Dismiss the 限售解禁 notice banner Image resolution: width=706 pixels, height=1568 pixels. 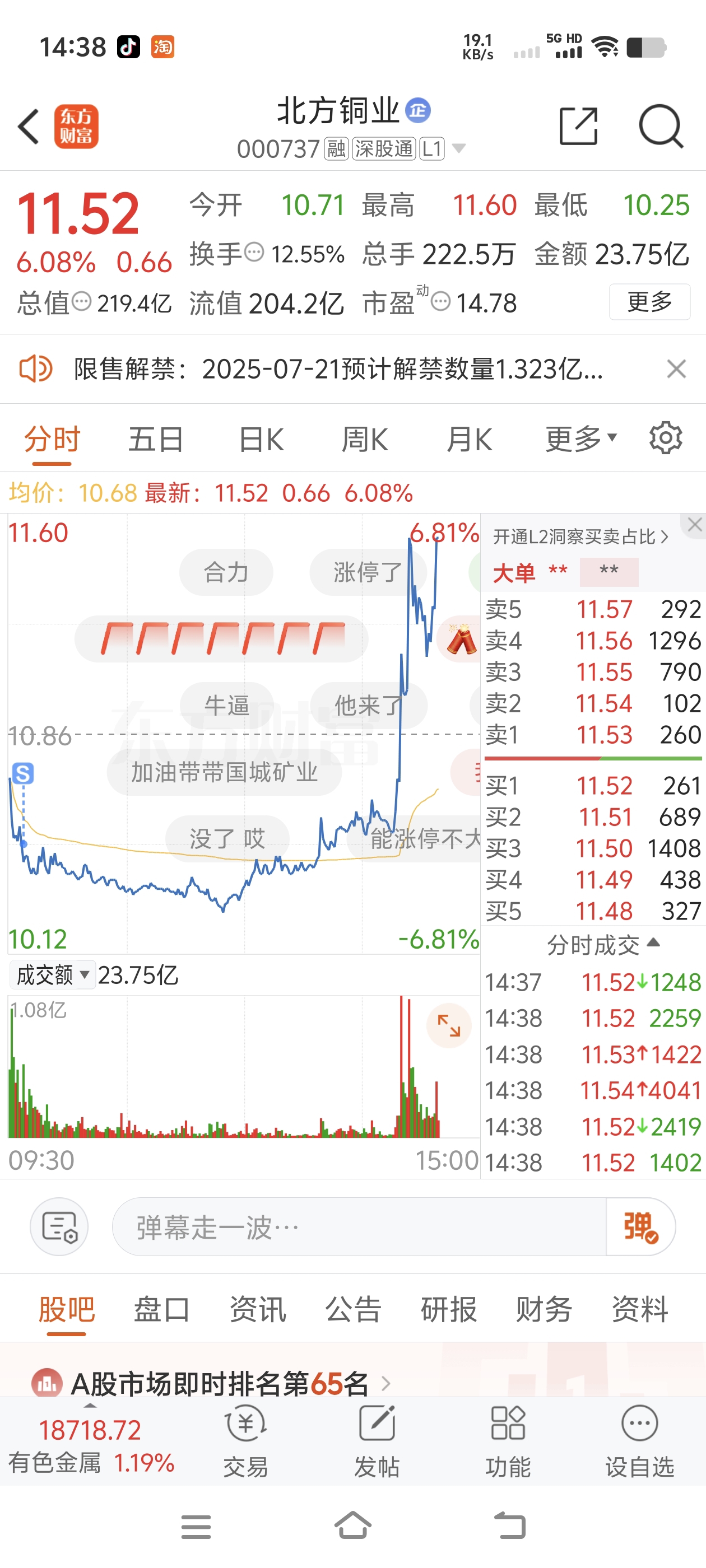676,369
